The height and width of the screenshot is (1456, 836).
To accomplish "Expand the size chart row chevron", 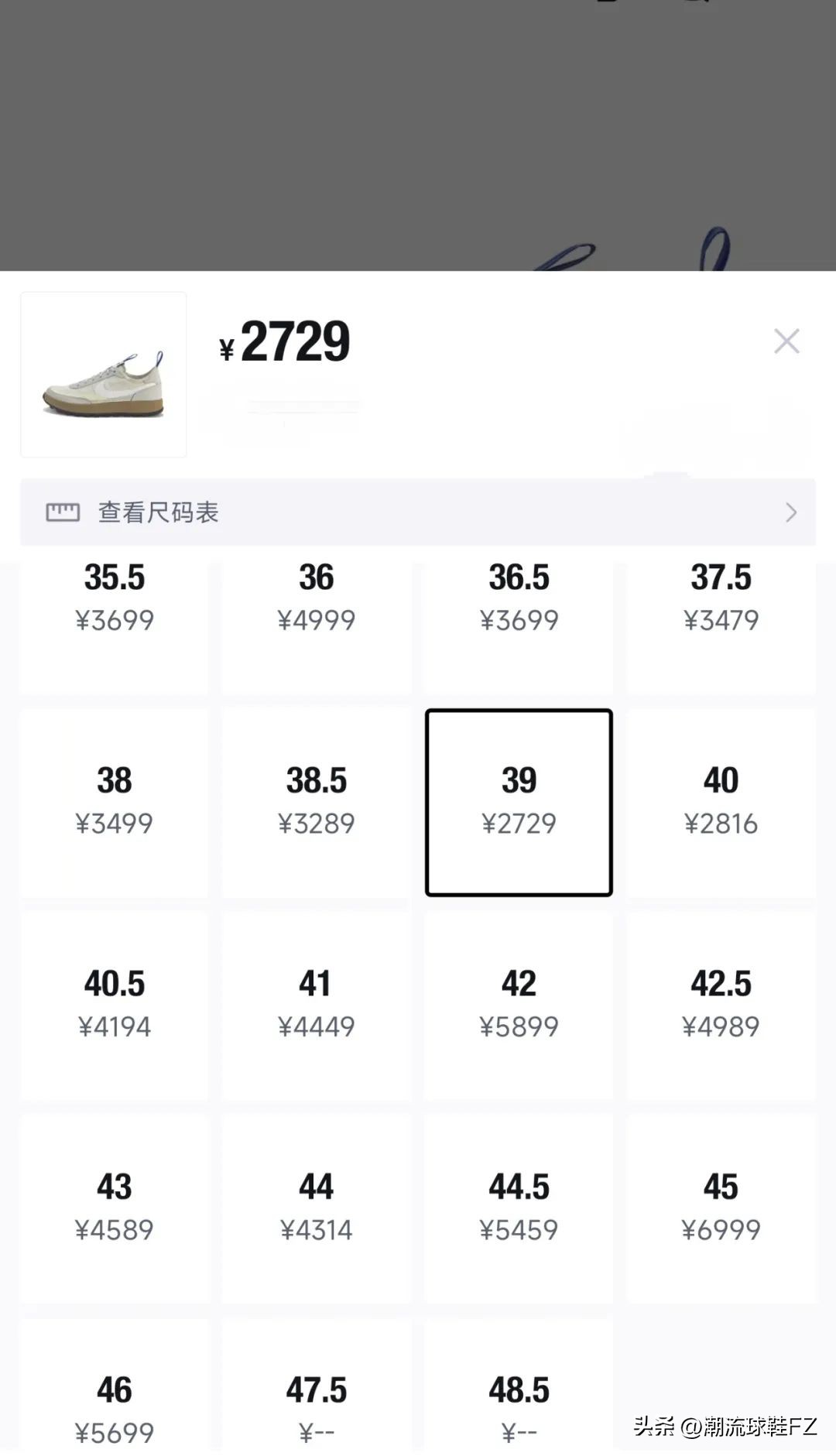I will pos(790,512).
